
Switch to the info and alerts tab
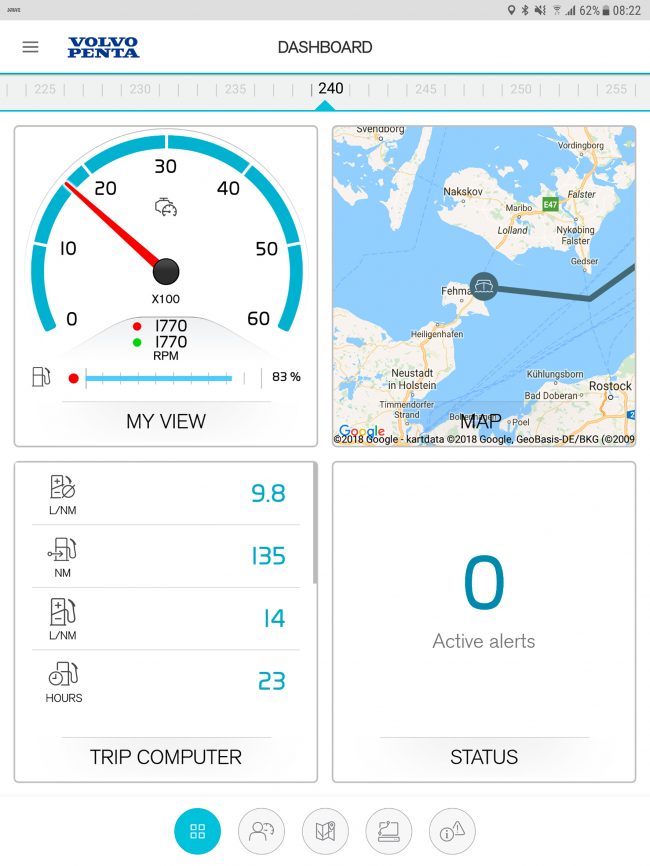(x=451, y=831)
